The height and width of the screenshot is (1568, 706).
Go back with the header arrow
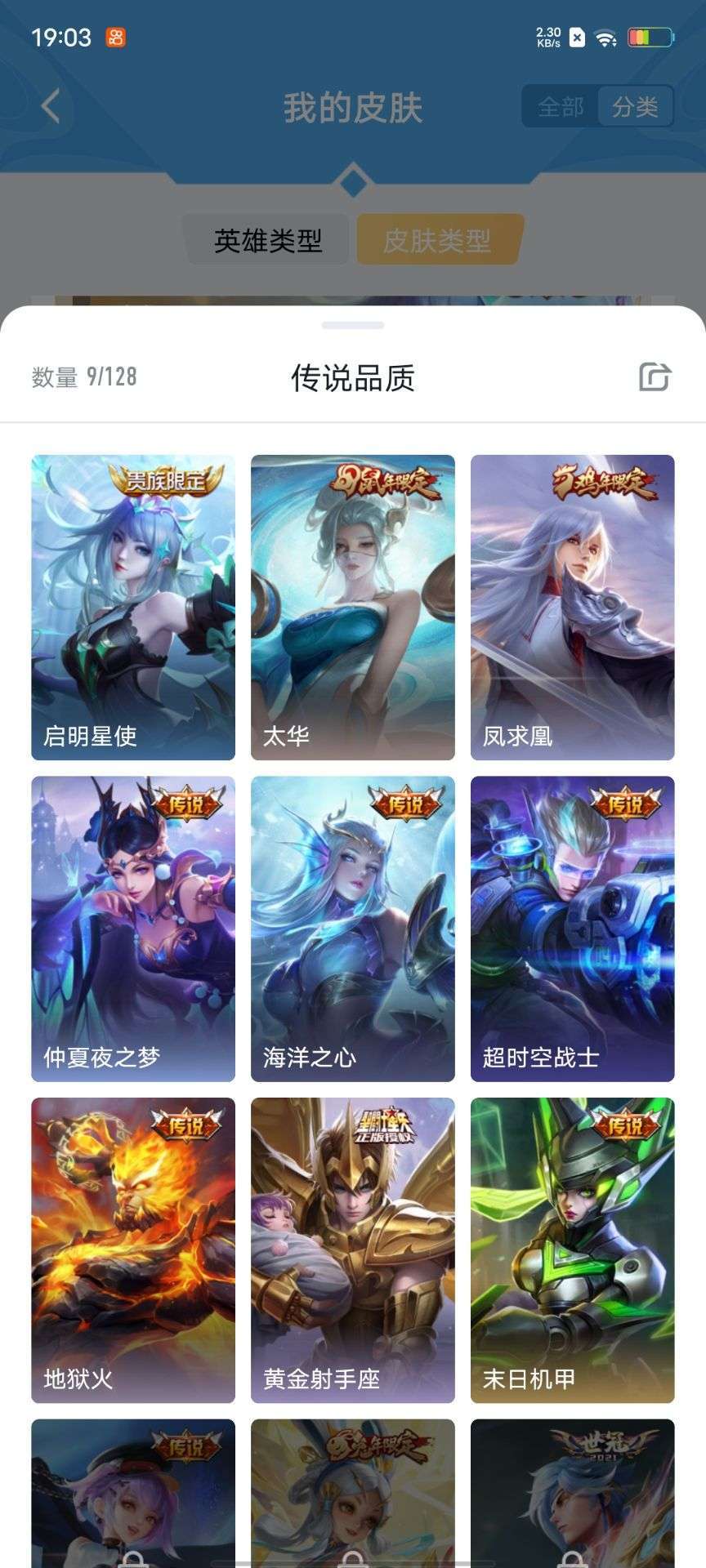click(x=51, y=106)
